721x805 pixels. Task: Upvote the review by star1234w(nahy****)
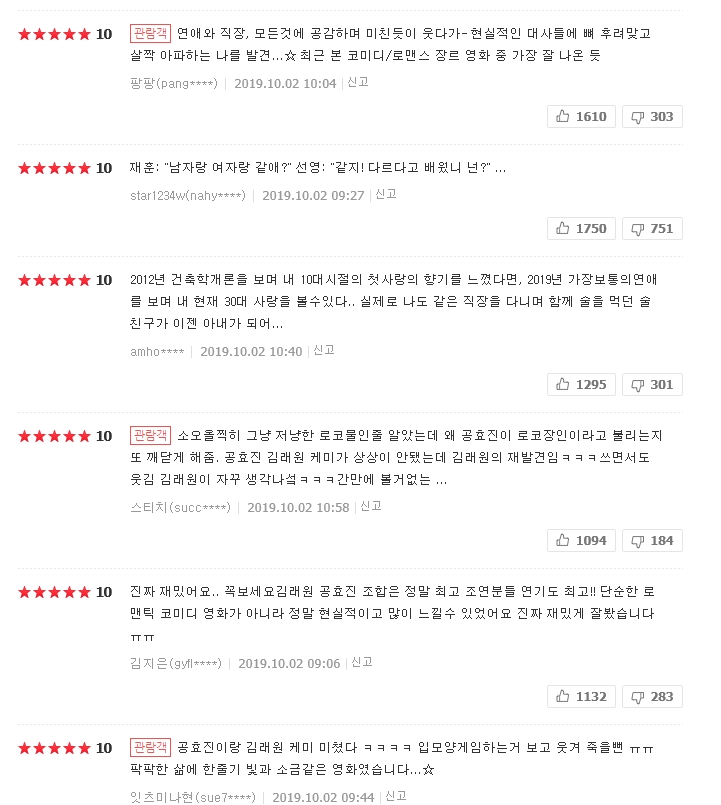click(x=581, y=229)
